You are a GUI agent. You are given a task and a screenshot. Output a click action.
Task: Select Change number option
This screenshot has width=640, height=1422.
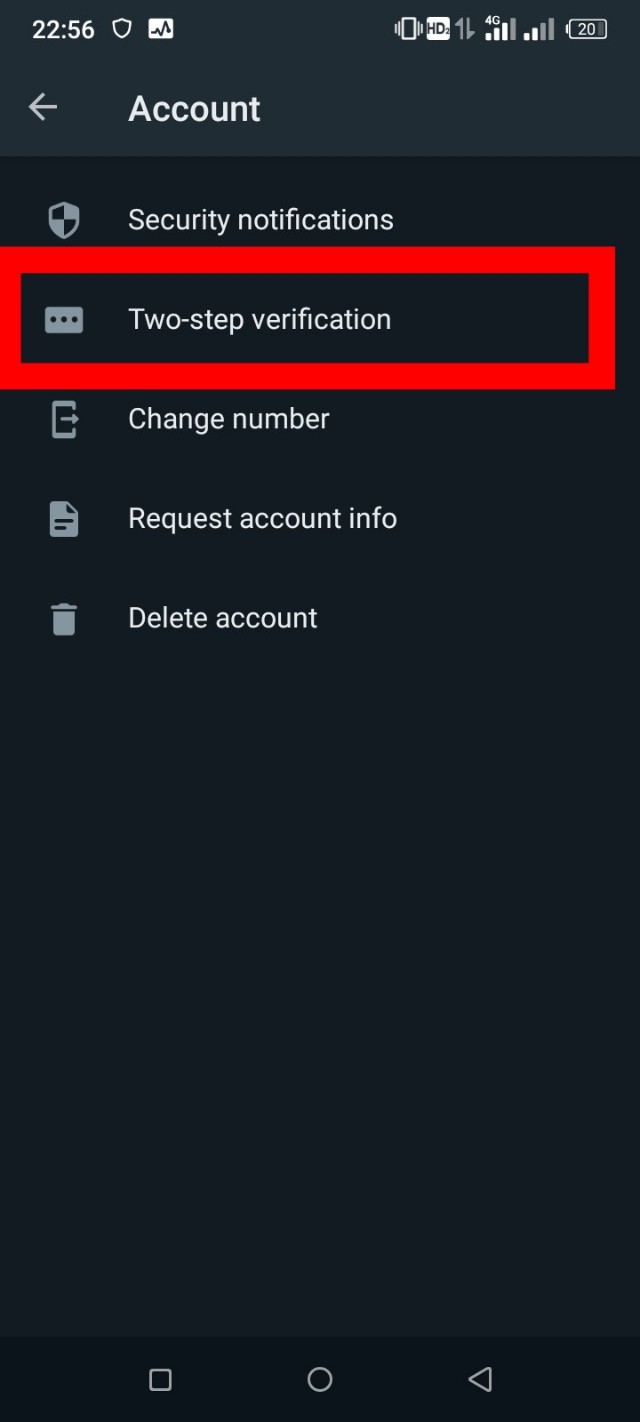228,419
